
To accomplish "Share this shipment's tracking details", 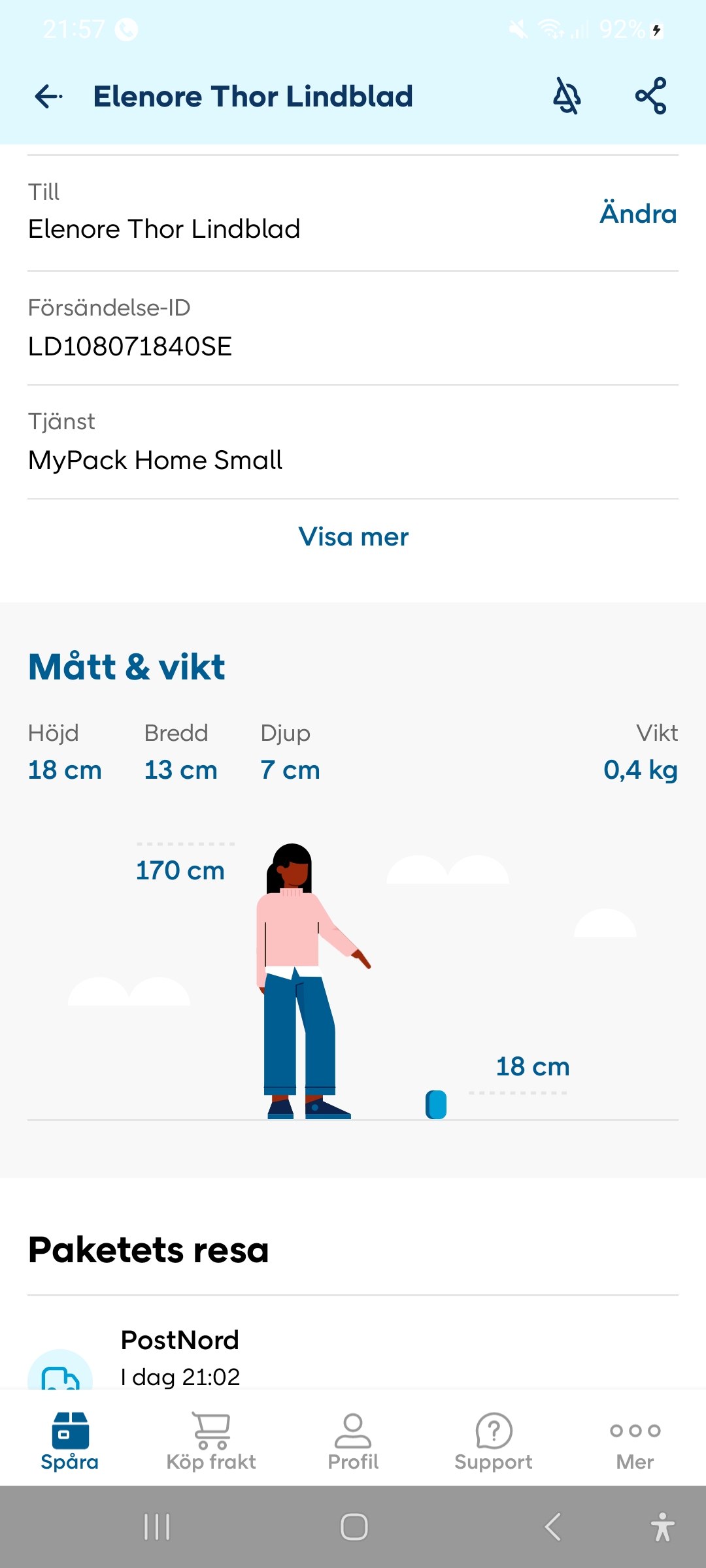I will tap(650, 97).
